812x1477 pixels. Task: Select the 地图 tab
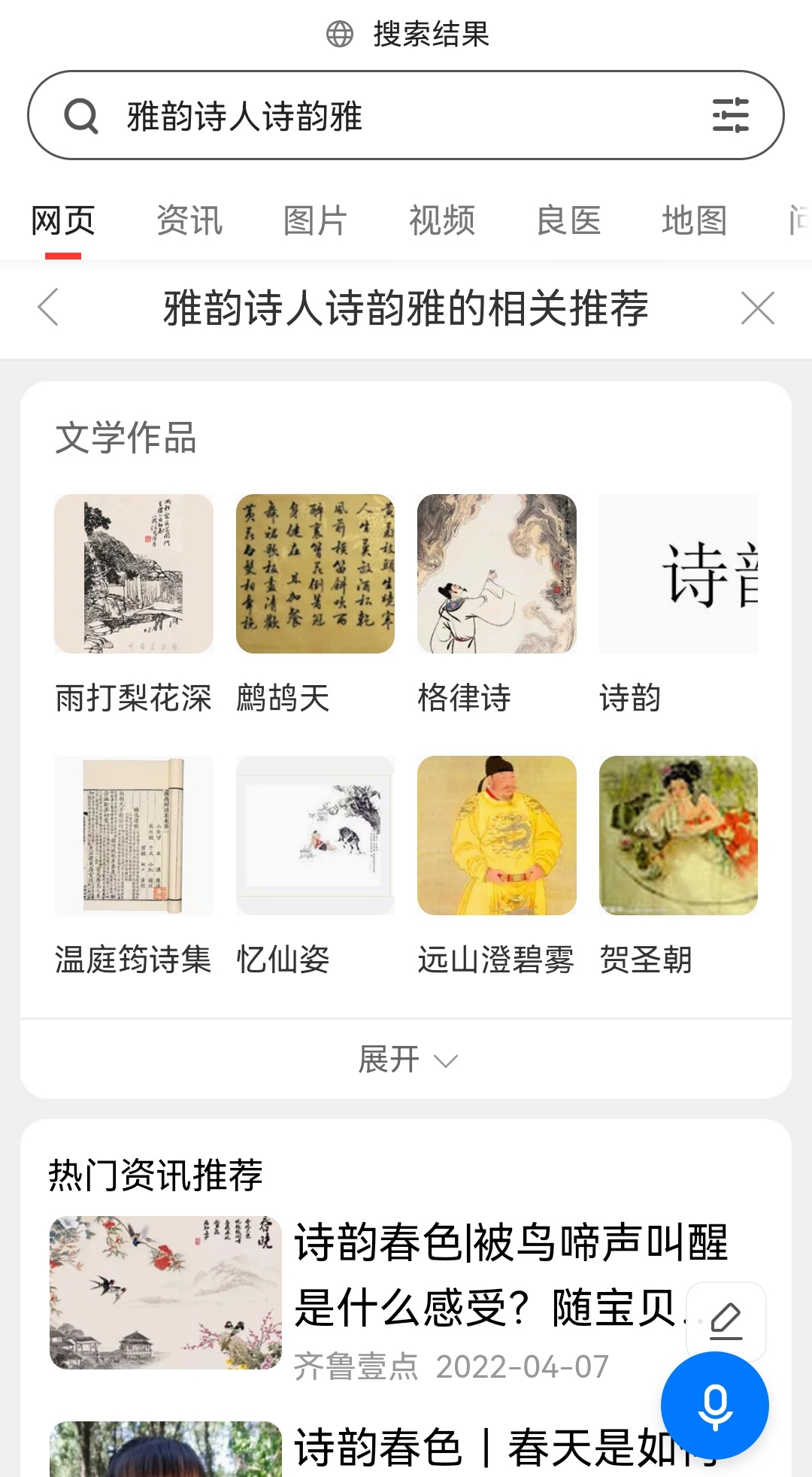click(693, 220)
